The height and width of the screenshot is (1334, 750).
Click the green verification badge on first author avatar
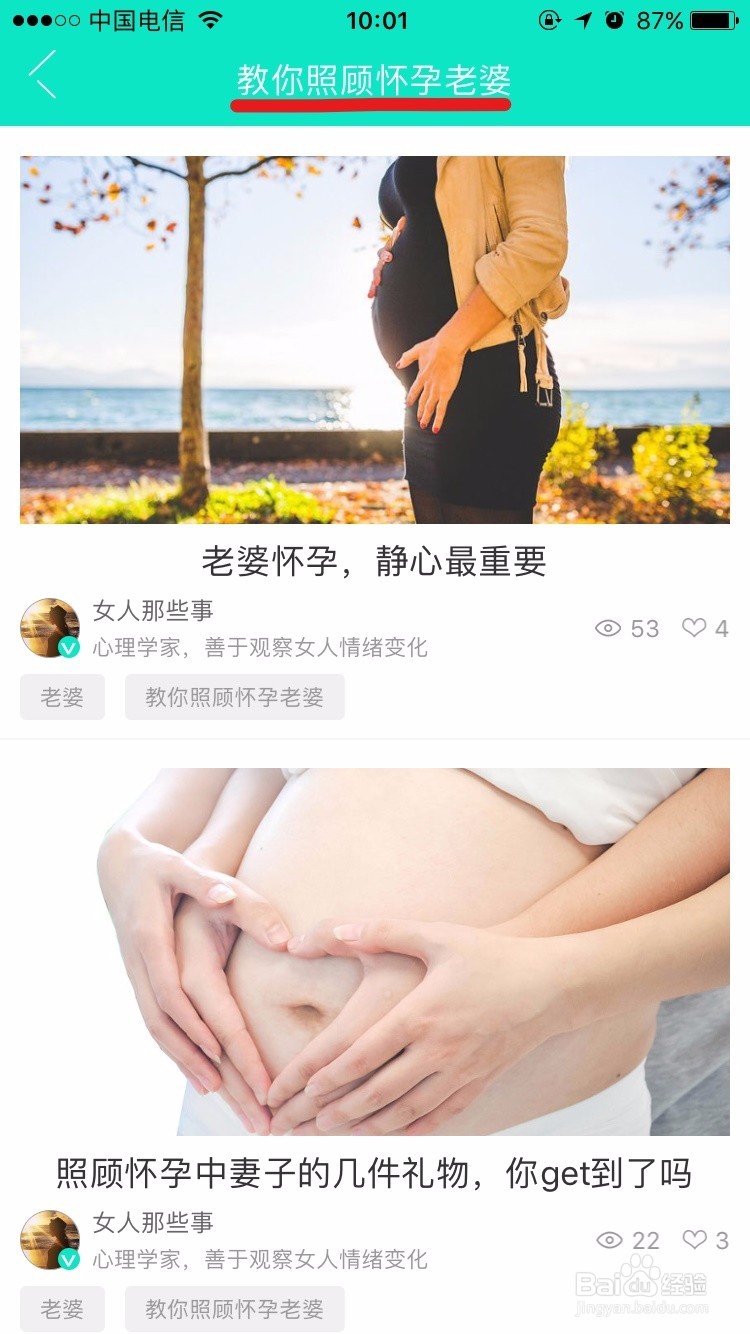pos(67,648)
